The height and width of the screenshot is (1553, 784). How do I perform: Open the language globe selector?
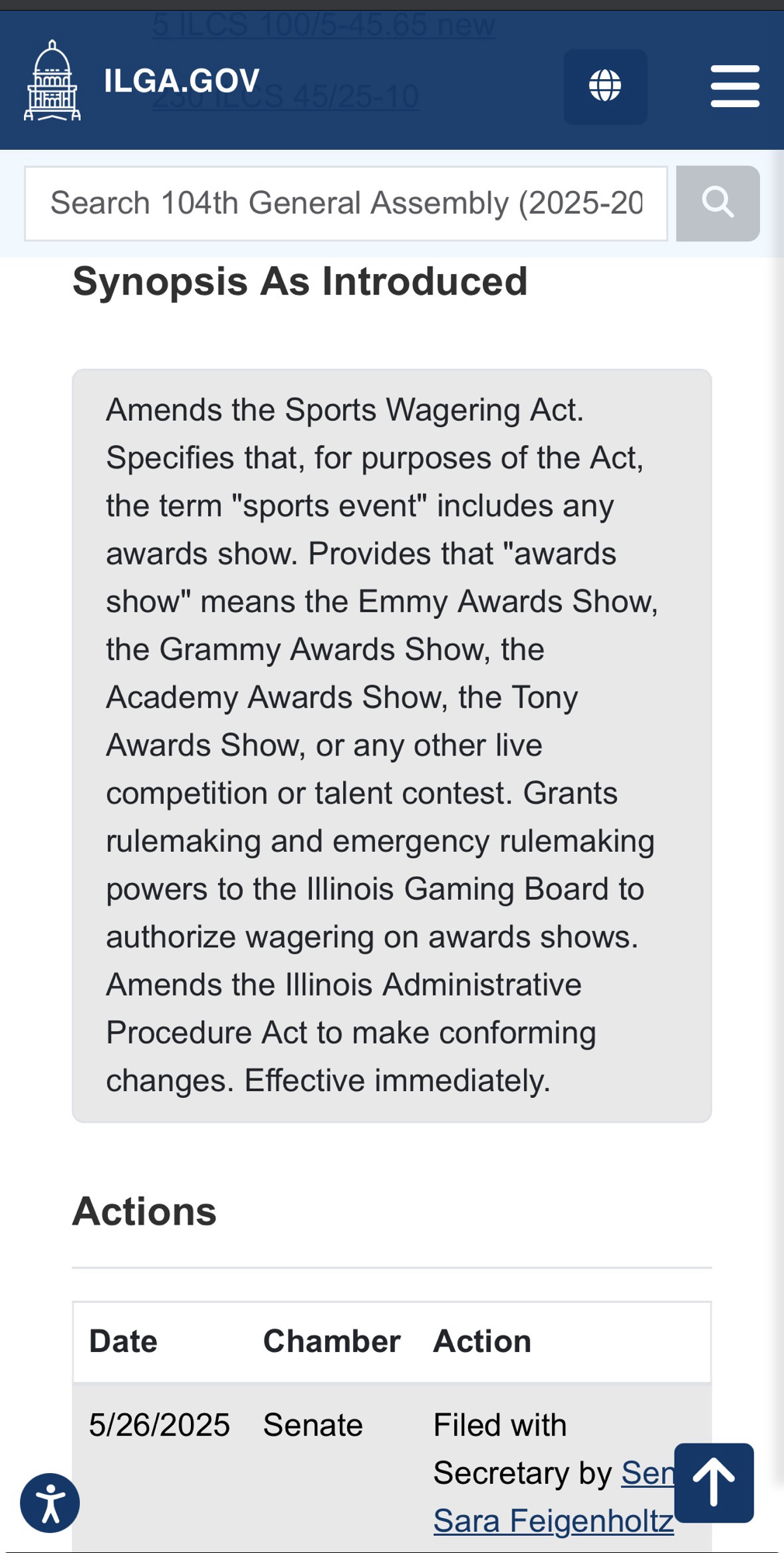coord(605,86)
